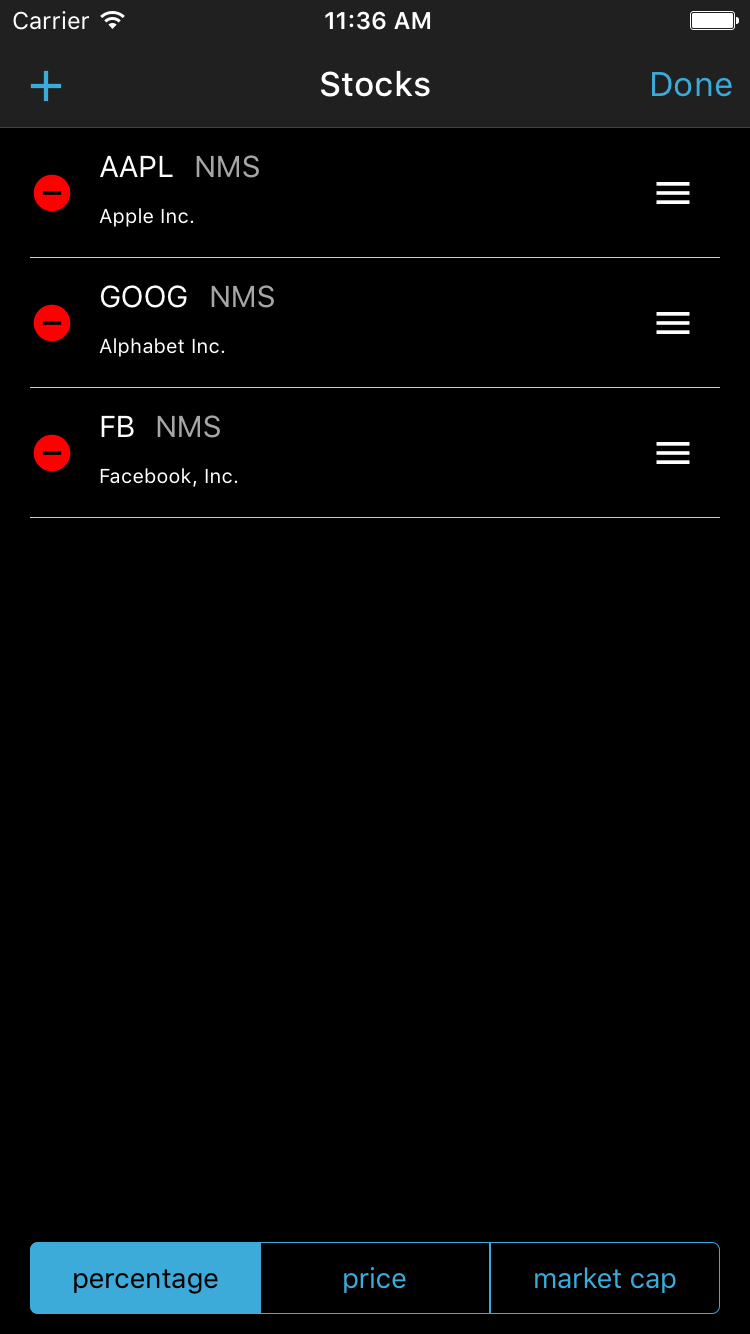Screen dimensions: 750x1334
Task: Tap the reorder handle for Alphabet Inc.
Action: [x=673, y=323]
